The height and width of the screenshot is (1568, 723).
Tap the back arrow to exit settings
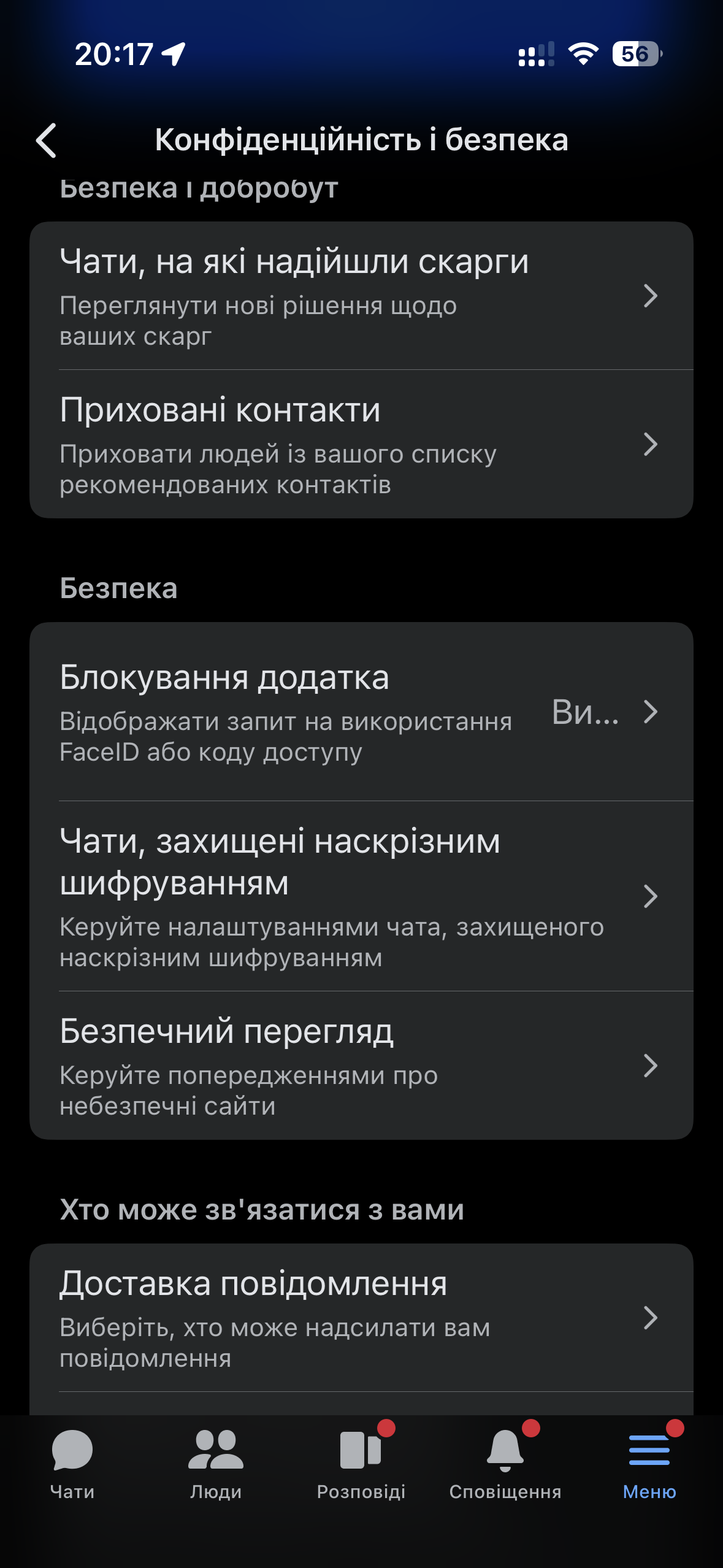click(47, 140)
